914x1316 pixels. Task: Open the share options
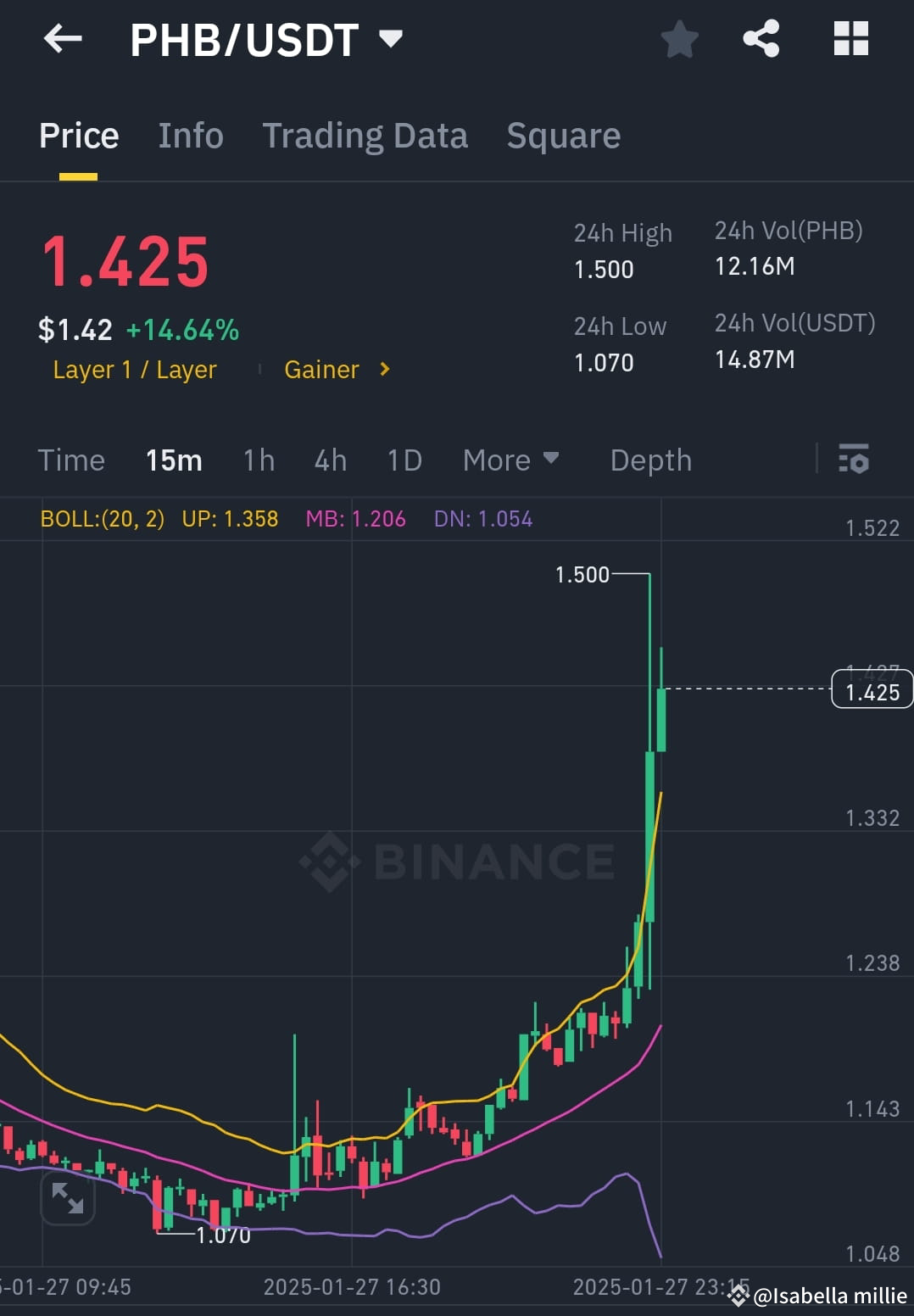(761, 39)
